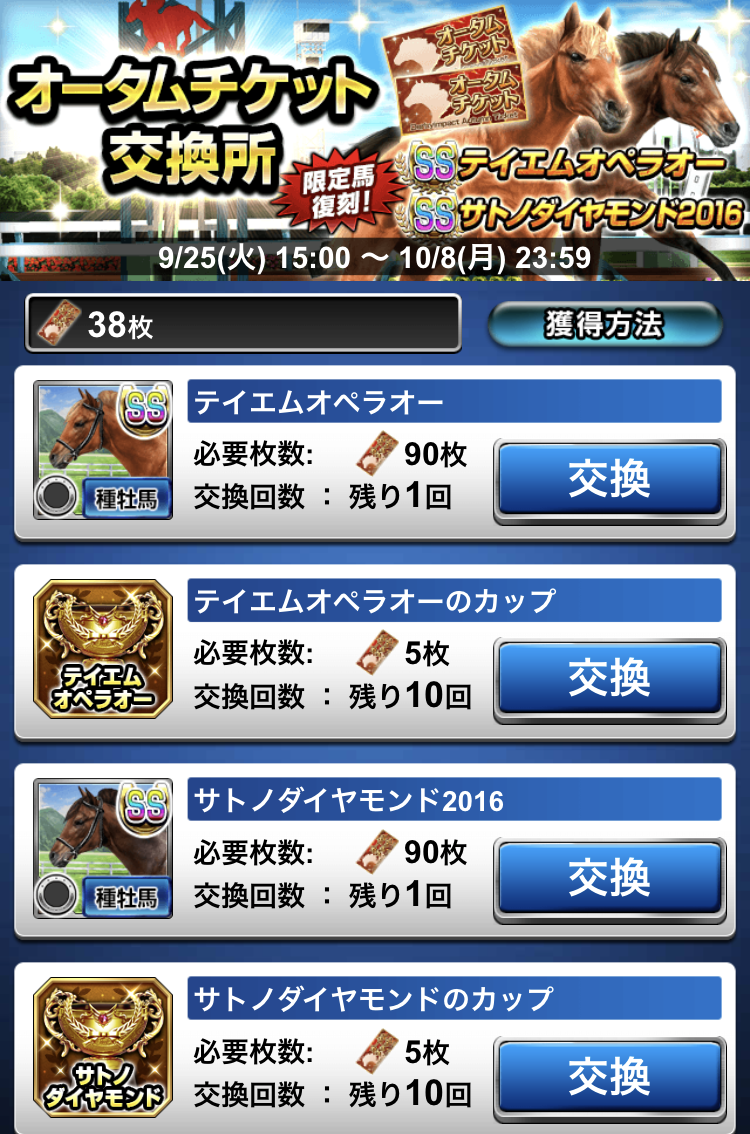The height and width of the screenshot is (1134, 750).
Task: Open サトノダイヤモンド cup icon
Action: tap(103, 1047)
